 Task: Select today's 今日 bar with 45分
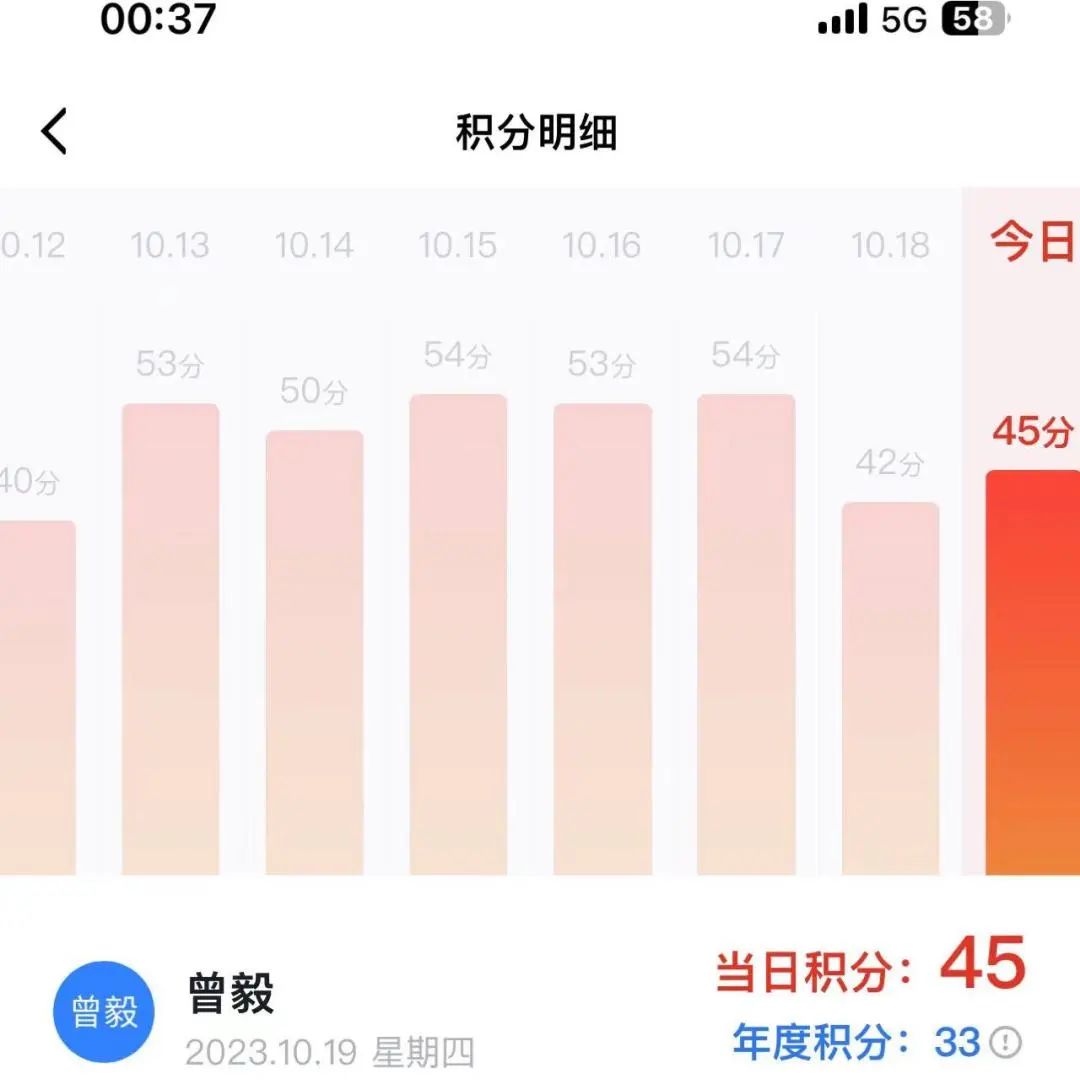[1032, 672]
